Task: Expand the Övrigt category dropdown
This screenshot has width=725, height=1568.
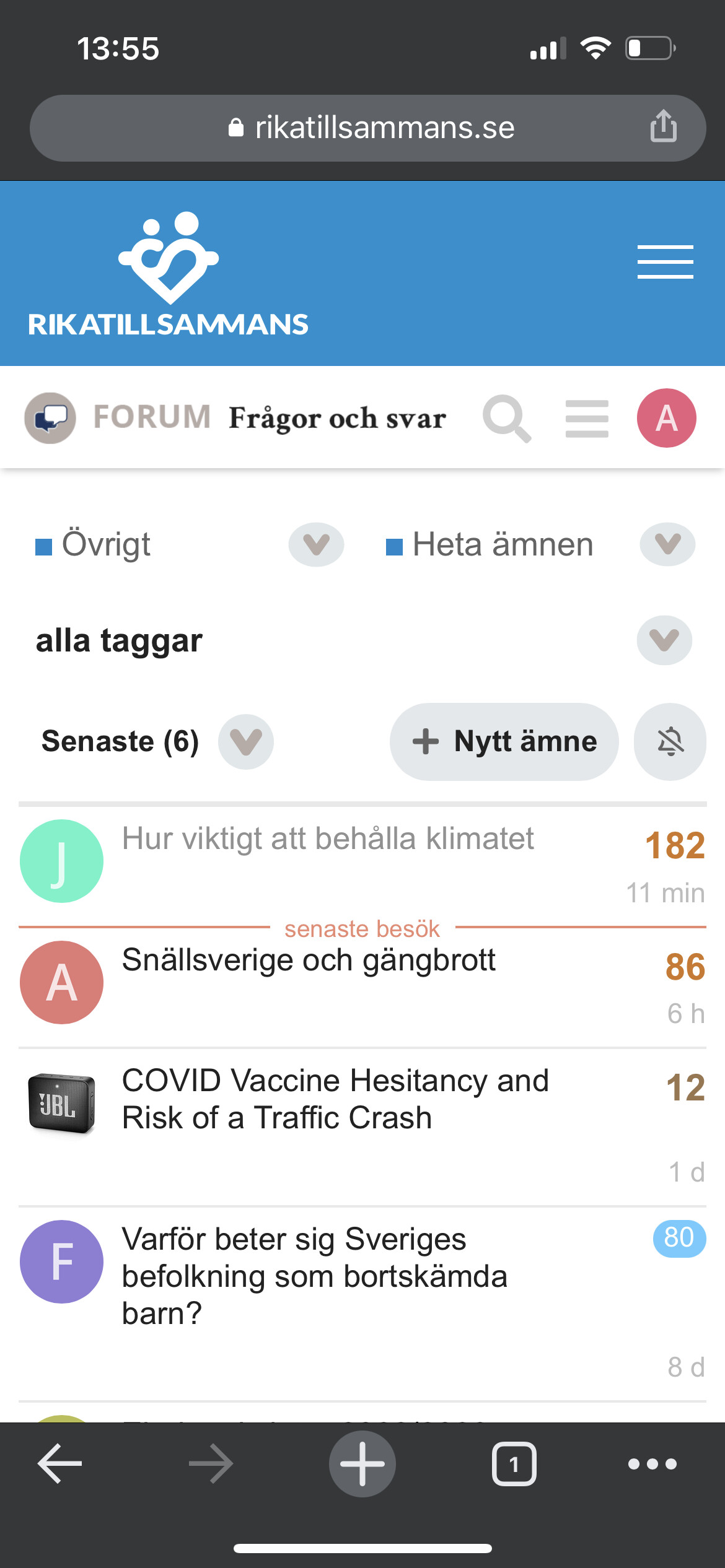Action: point(316,544)
